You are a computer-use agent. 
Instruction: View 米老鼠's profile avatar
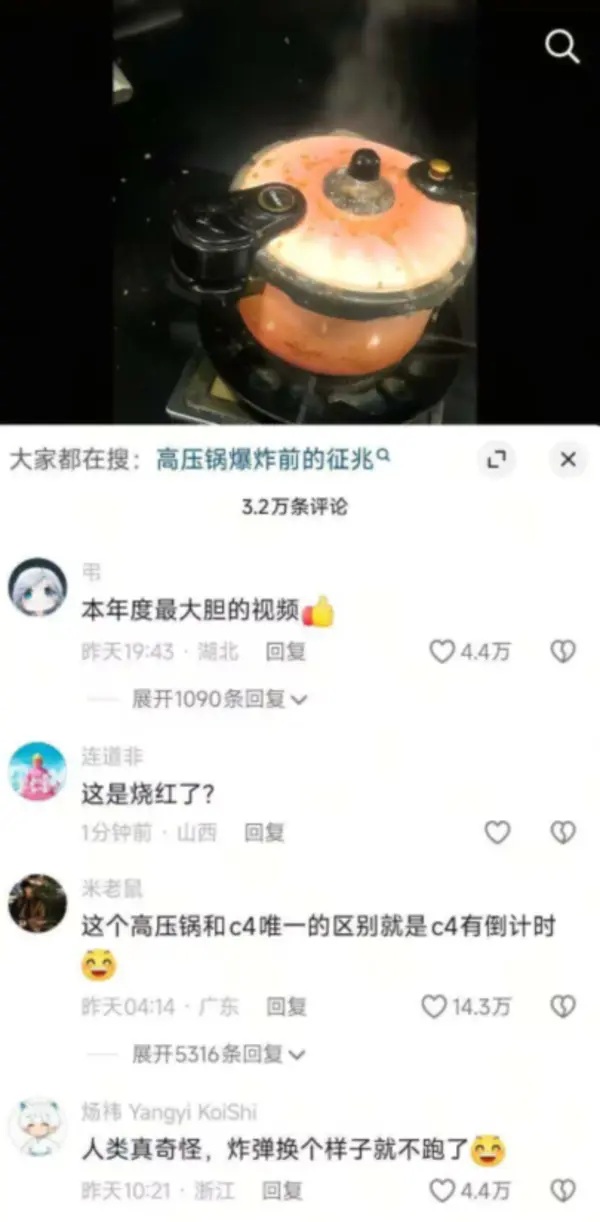tap(38, 904)
